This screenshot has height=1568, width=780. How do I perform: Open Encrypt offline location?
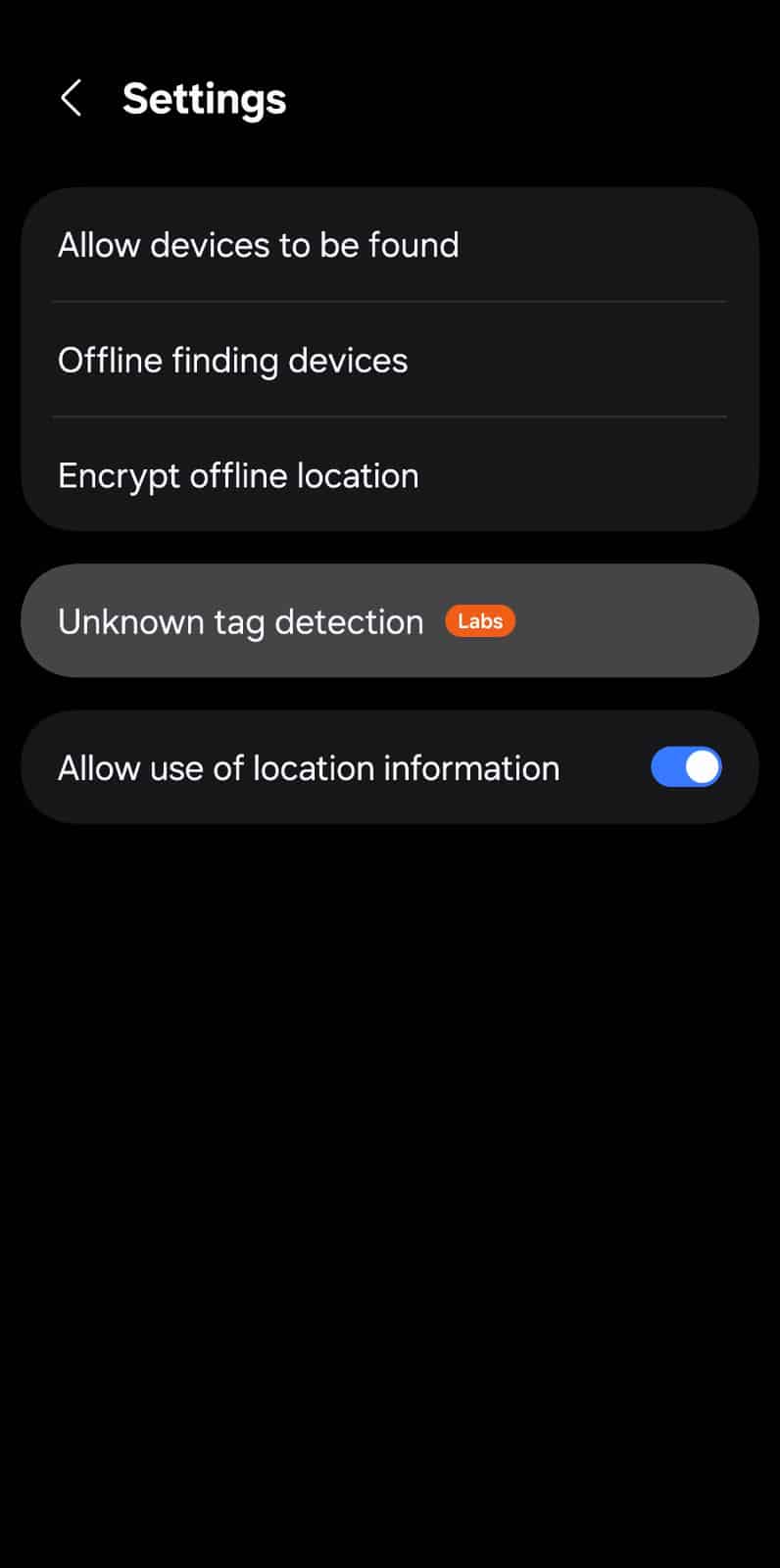(390, 475)
